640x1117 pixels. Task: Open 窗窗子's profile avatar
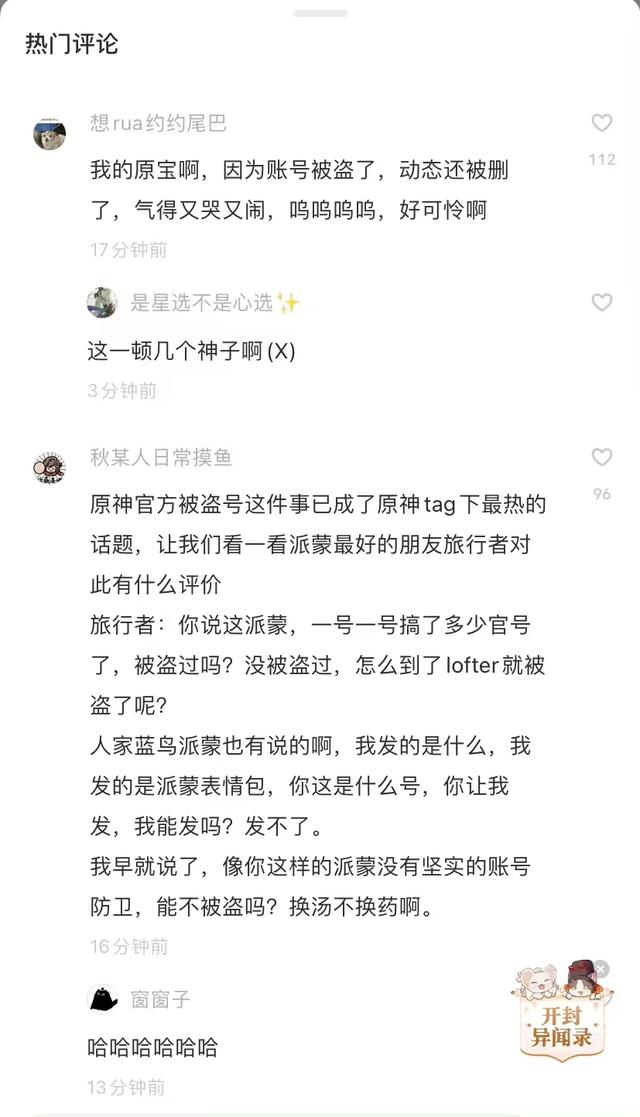(103, 999)
